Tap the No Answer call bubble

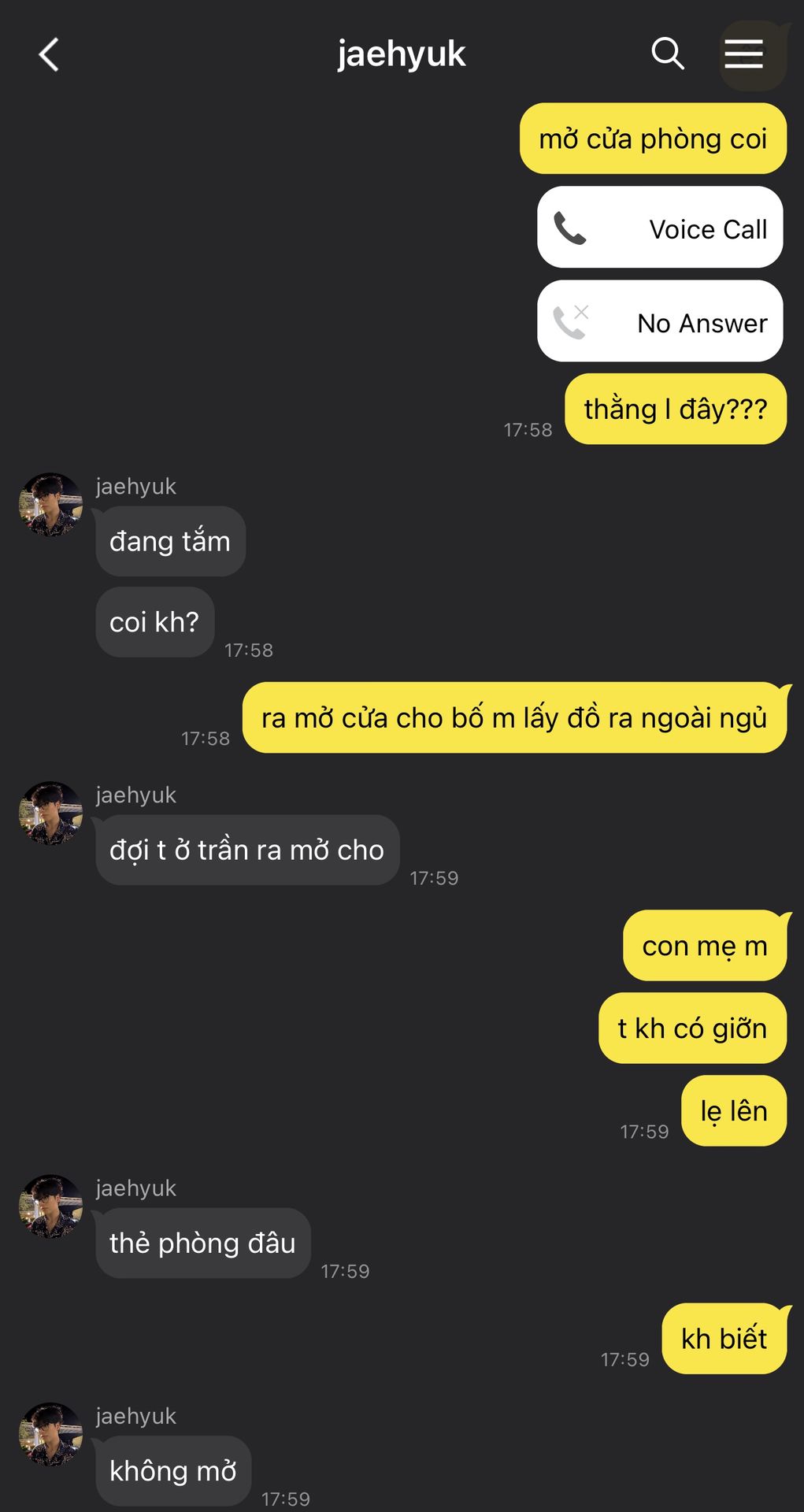(660, 321)
